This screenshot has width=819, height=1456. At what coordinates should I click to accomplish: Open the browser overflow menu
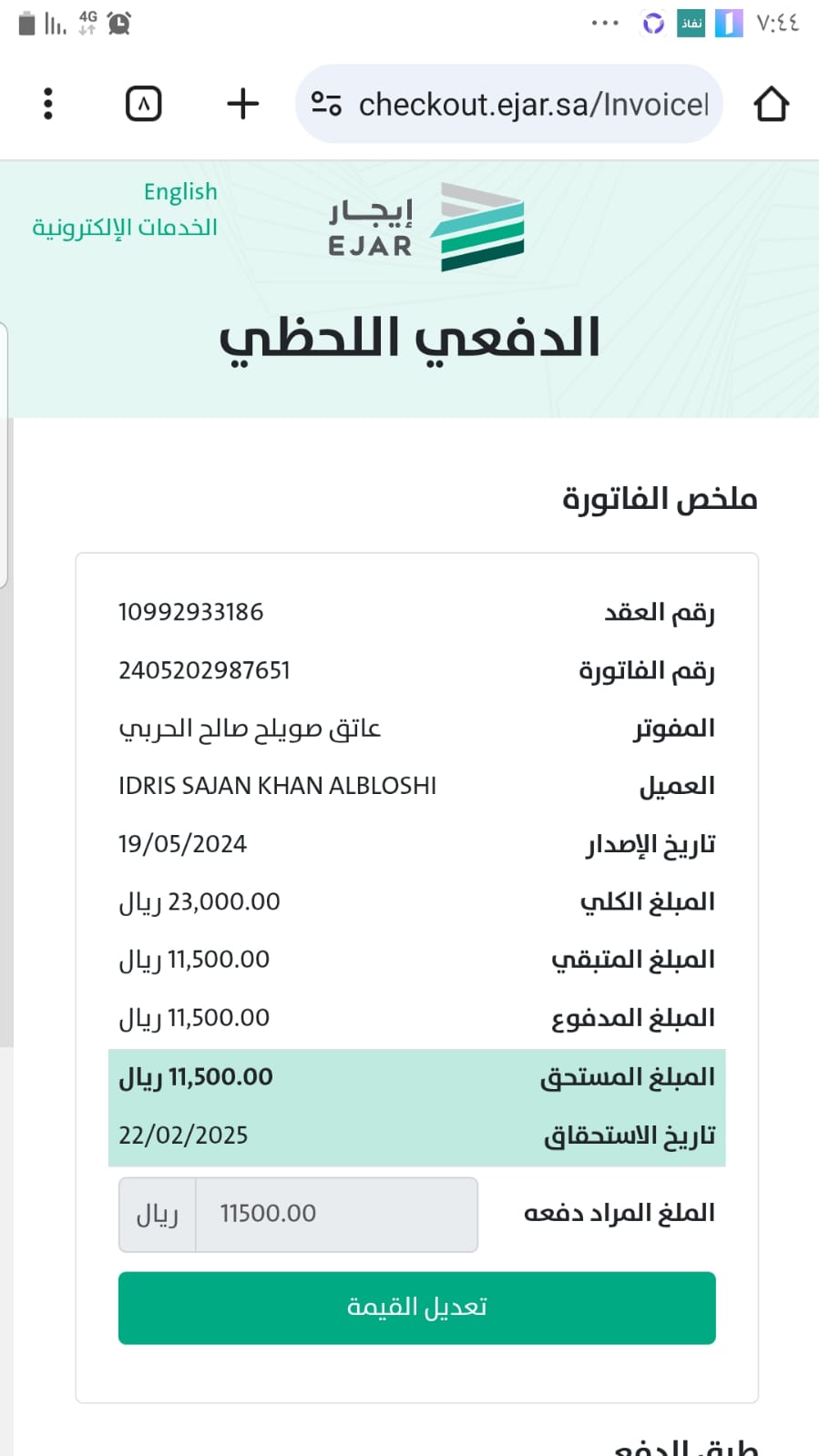tap(48, 104)
